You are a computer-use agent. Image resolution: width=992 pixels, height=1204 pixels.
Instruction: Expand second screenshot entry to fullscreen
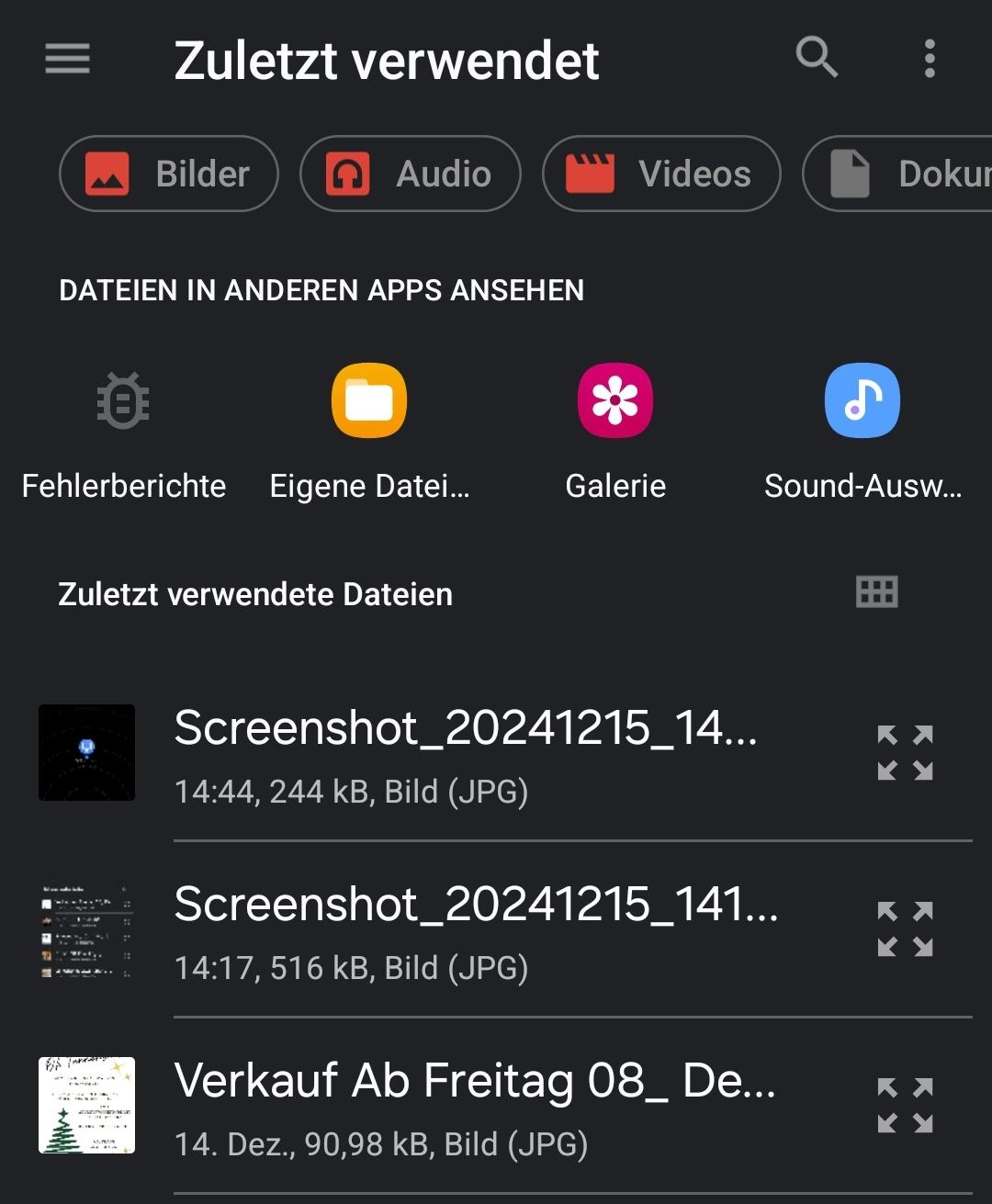click(x=906, y=928)
